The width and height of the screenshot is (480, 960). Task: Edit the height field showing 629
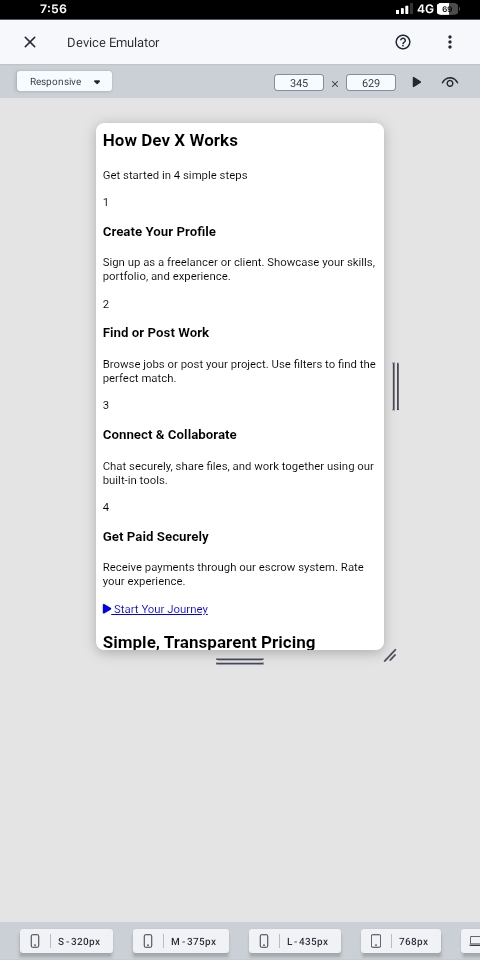(x=371, y=83)
